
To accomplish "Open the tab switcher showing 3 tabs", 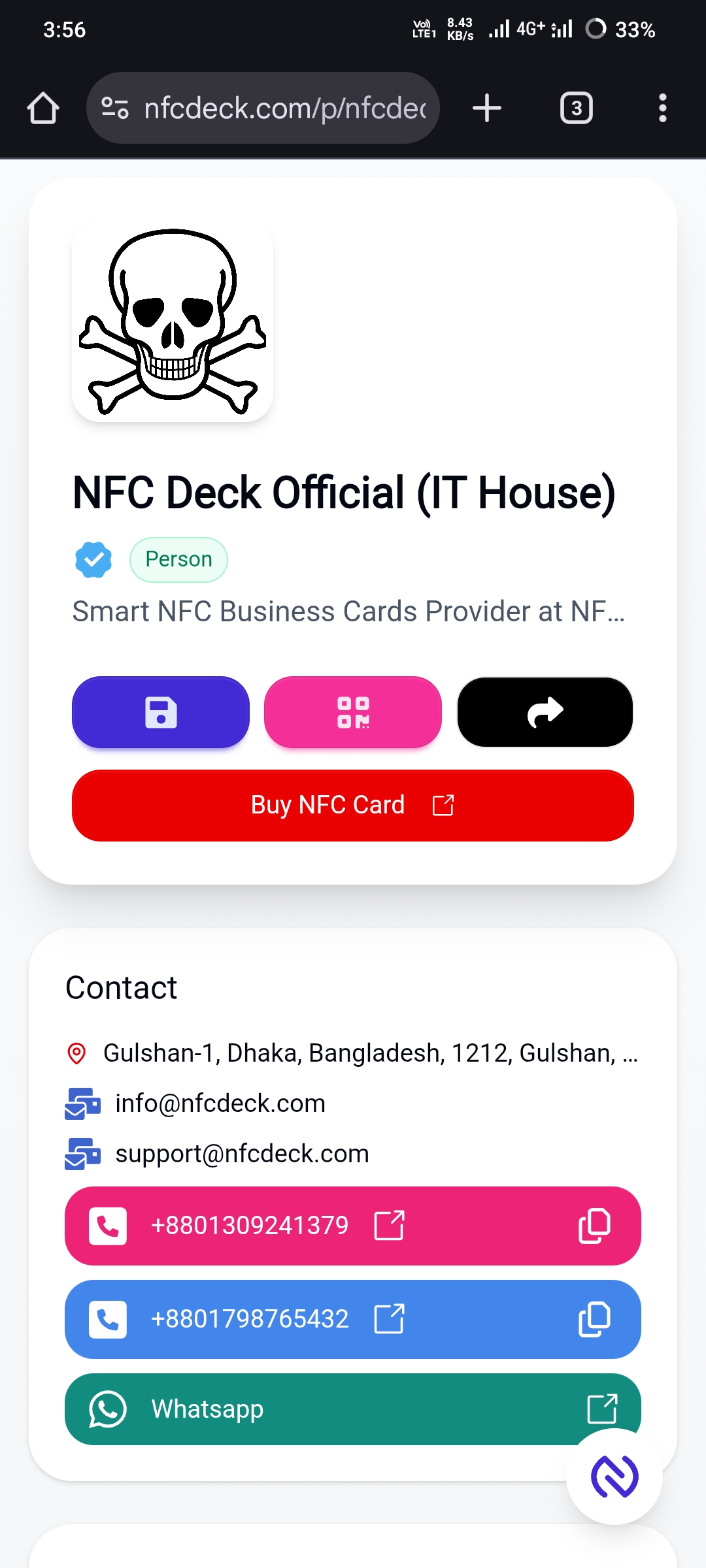I will click(576, 108).
